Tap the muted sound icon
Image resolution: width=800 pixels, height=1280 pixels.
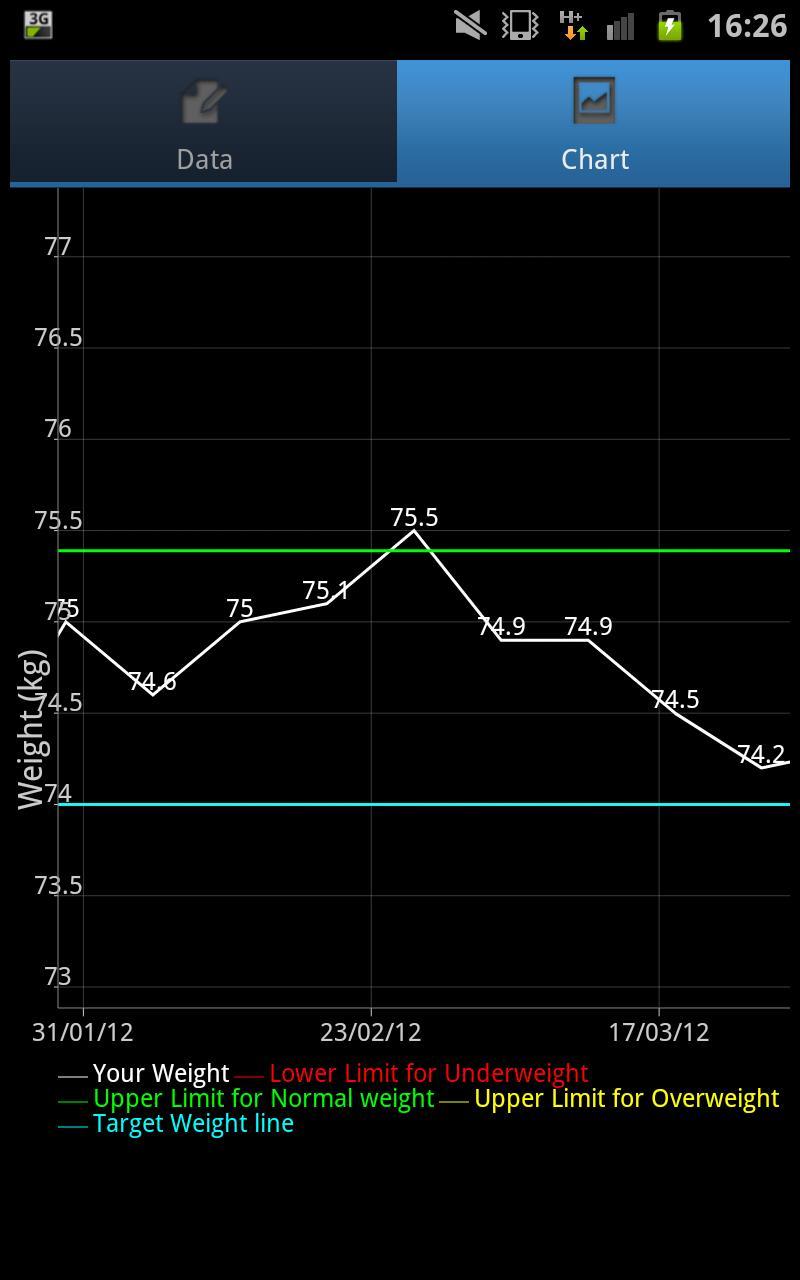(468, 25)
